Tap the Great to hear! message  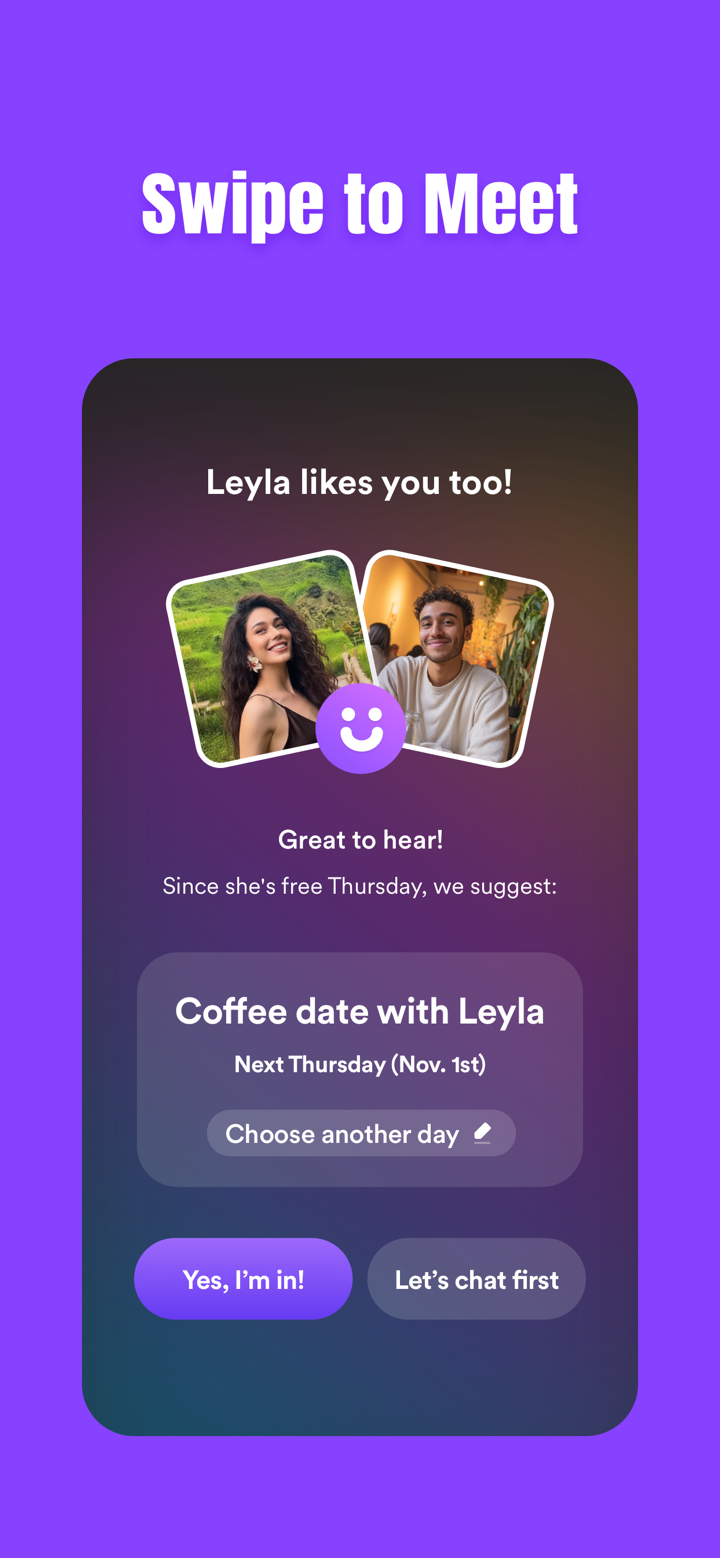[360, 840]
